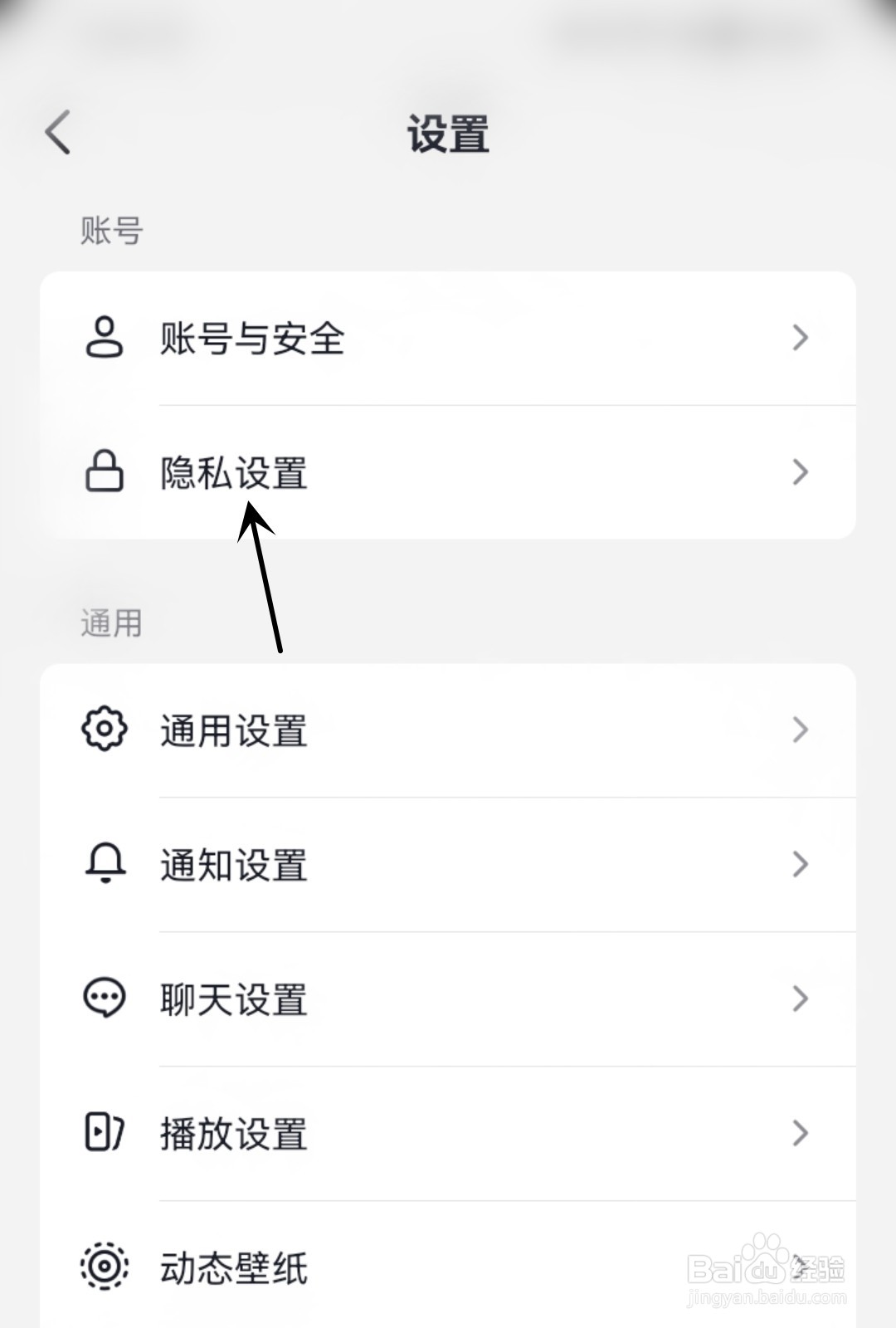
Task: Select the 设置 title heading
Action: coord(448,133)
